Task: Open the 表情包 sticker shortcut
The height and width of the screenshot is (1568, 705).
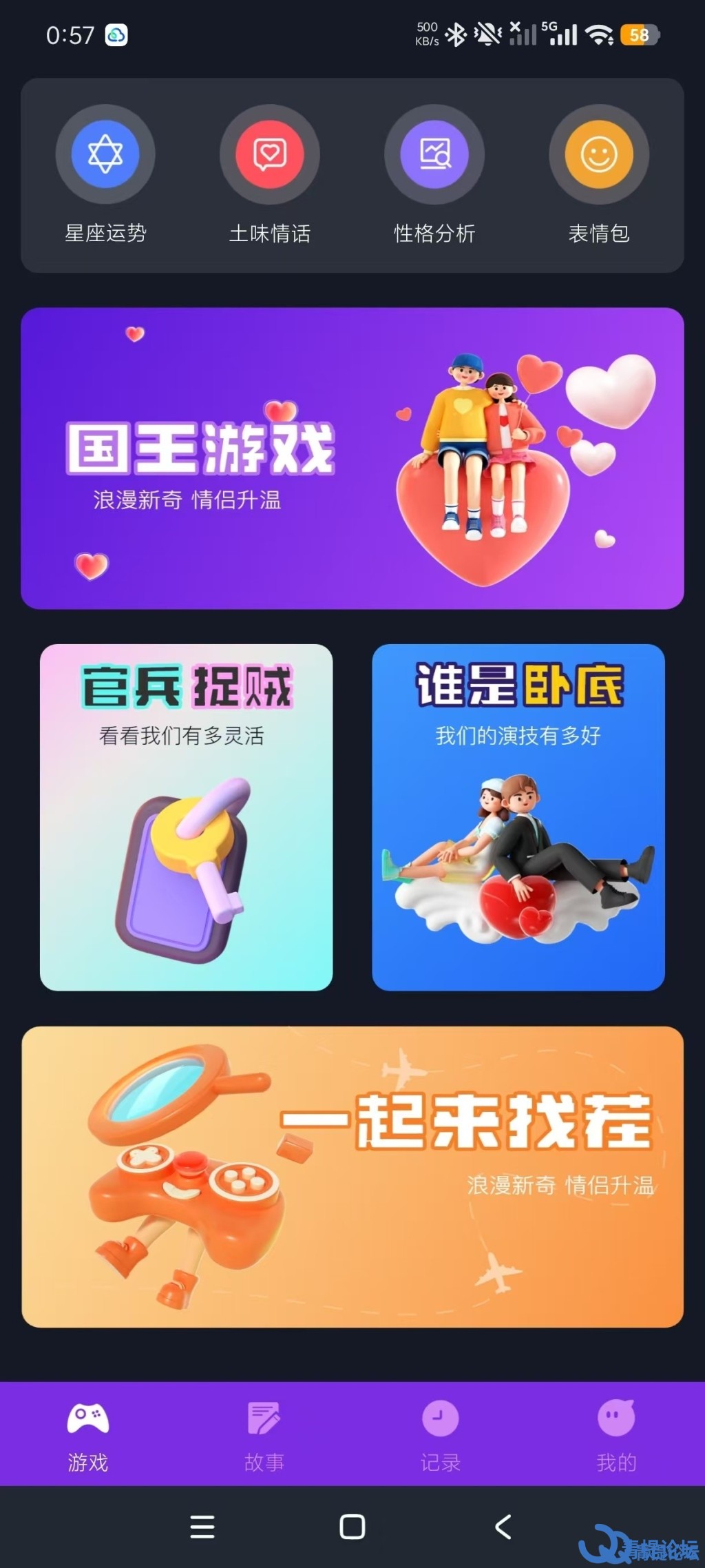Action: (599, 175)
